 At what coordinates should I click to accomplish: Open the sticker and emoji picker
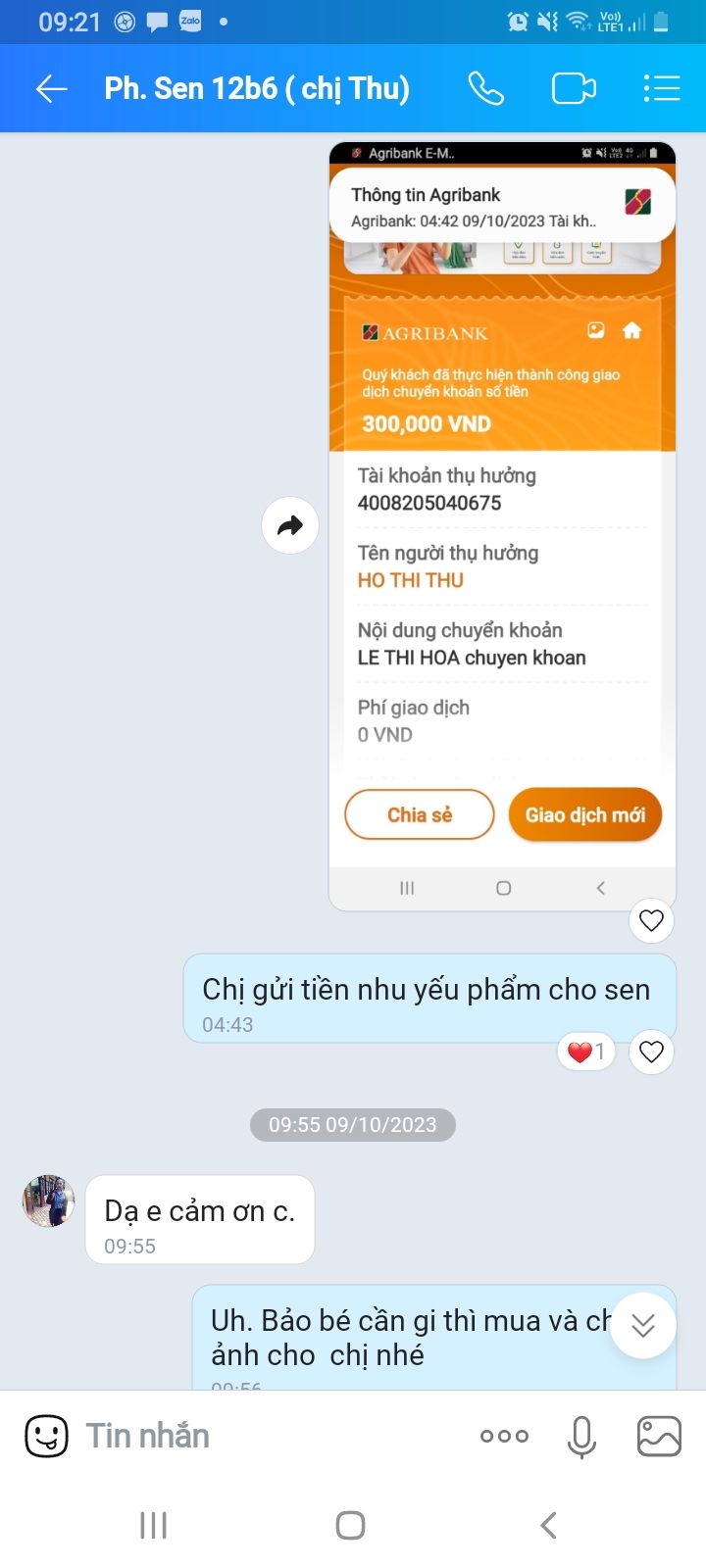(x=46, y=1437)
